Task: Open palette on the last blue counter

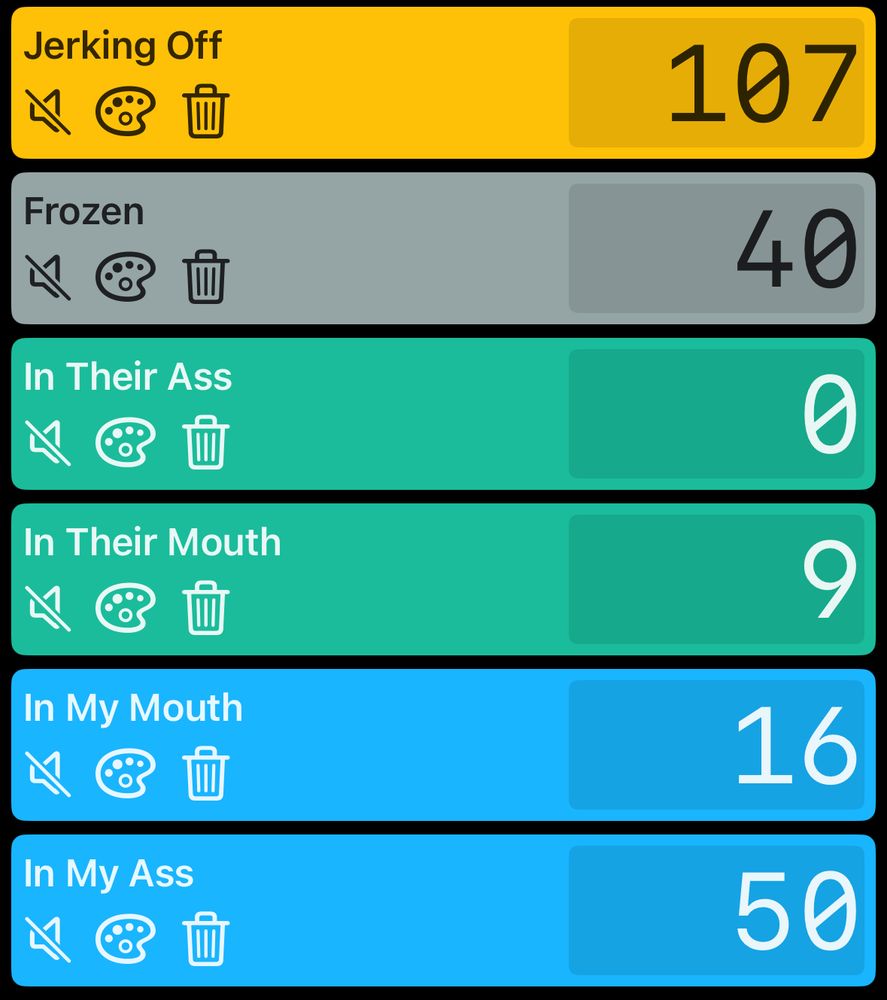Action: [x=125, y=938]
